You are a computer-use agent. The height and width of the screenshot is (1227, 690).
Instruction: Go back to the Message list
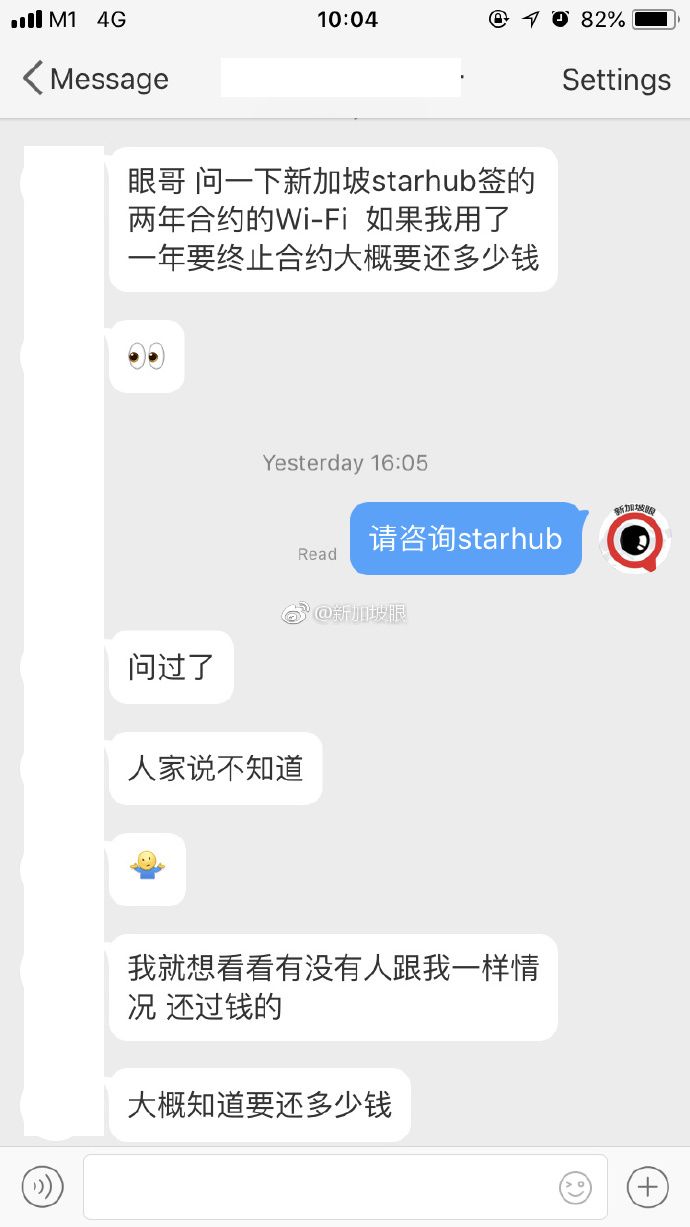point(95,79)
